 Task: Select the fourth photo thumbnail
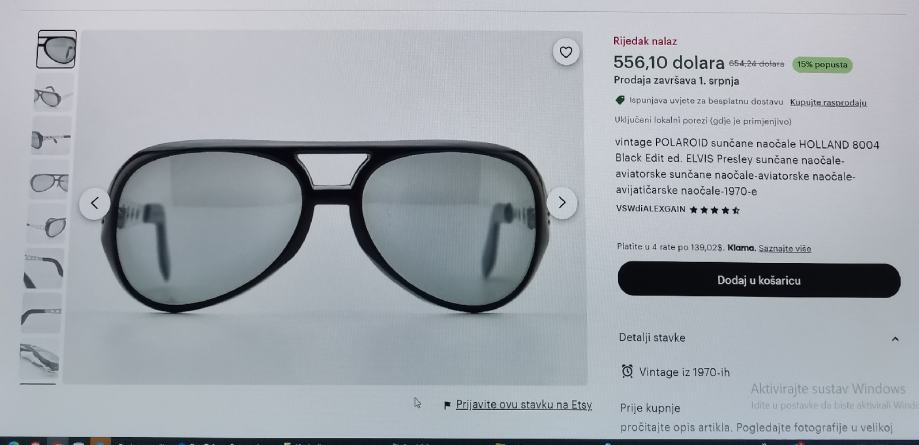click(x=50, y=182)
